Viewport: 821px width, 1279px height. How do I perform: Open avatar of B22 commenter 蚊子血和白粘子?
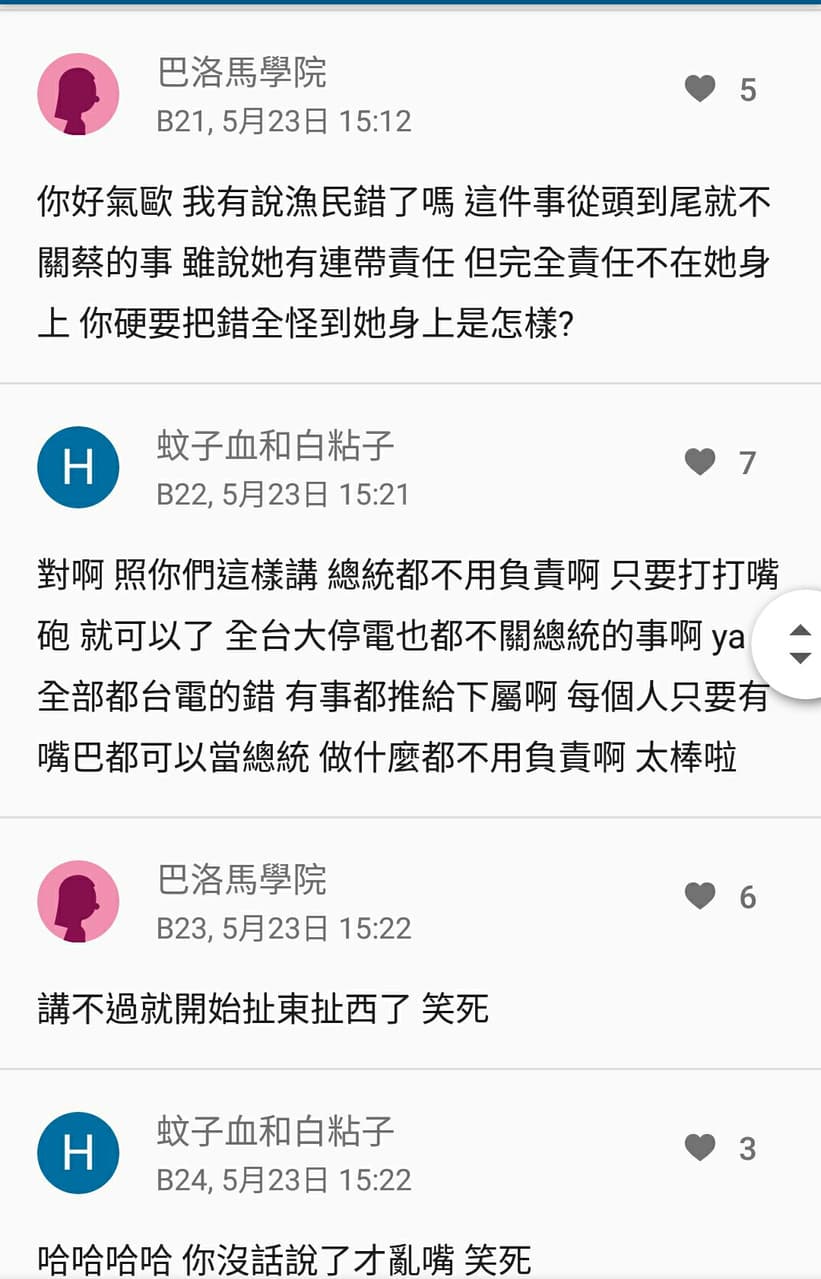click(78, 467)
